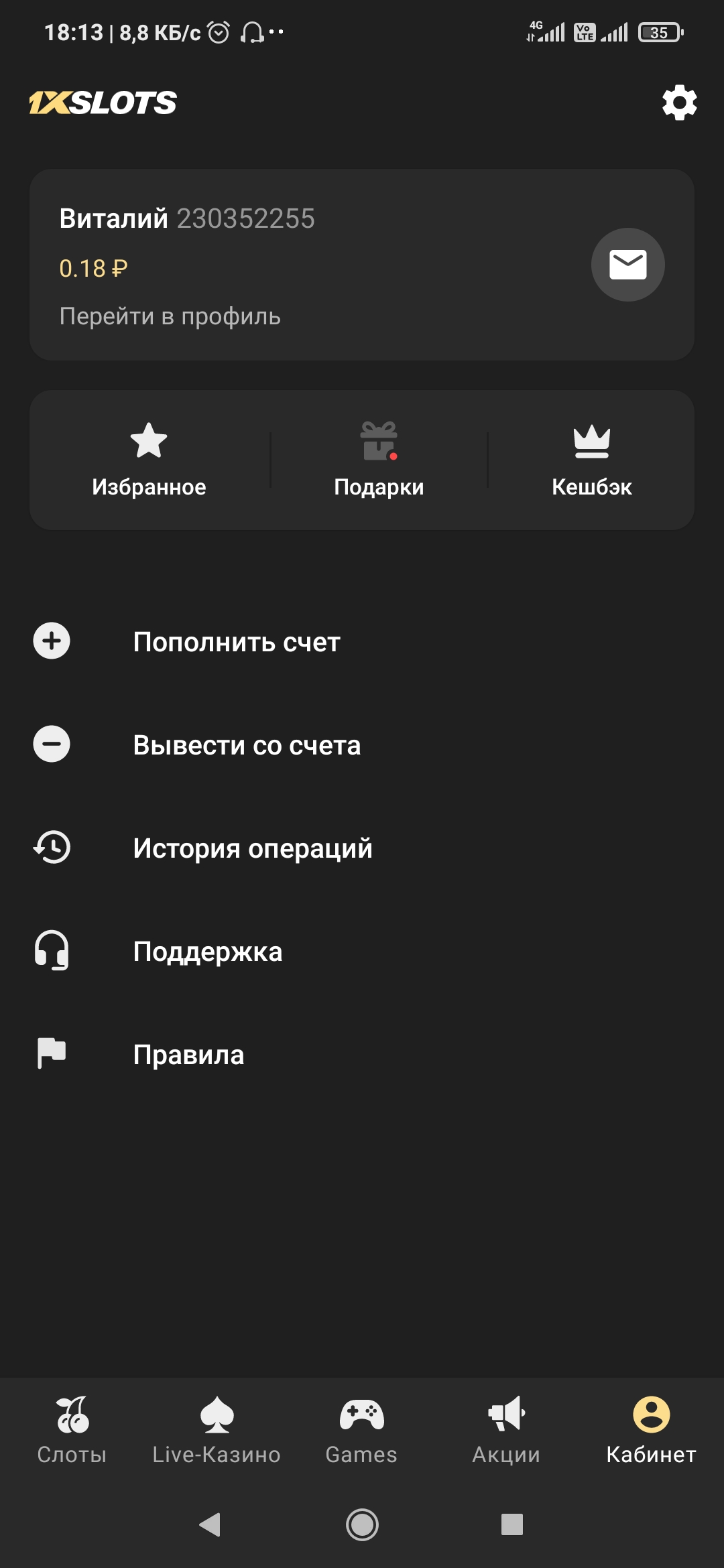View the Правила rules
Screen dimensions: 724x1568
click(188, 1055)
